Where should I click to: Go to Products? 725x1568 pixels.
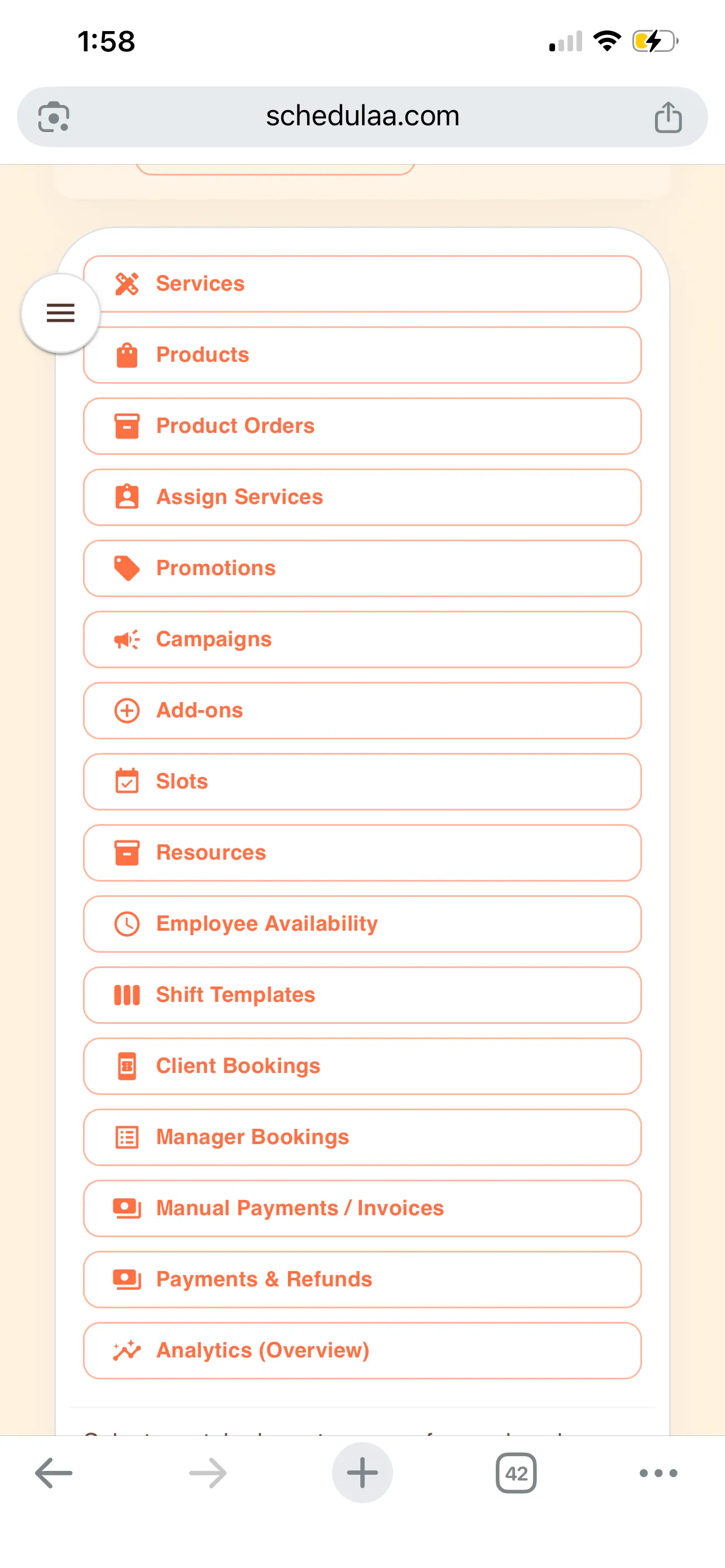tap(362, 355)
